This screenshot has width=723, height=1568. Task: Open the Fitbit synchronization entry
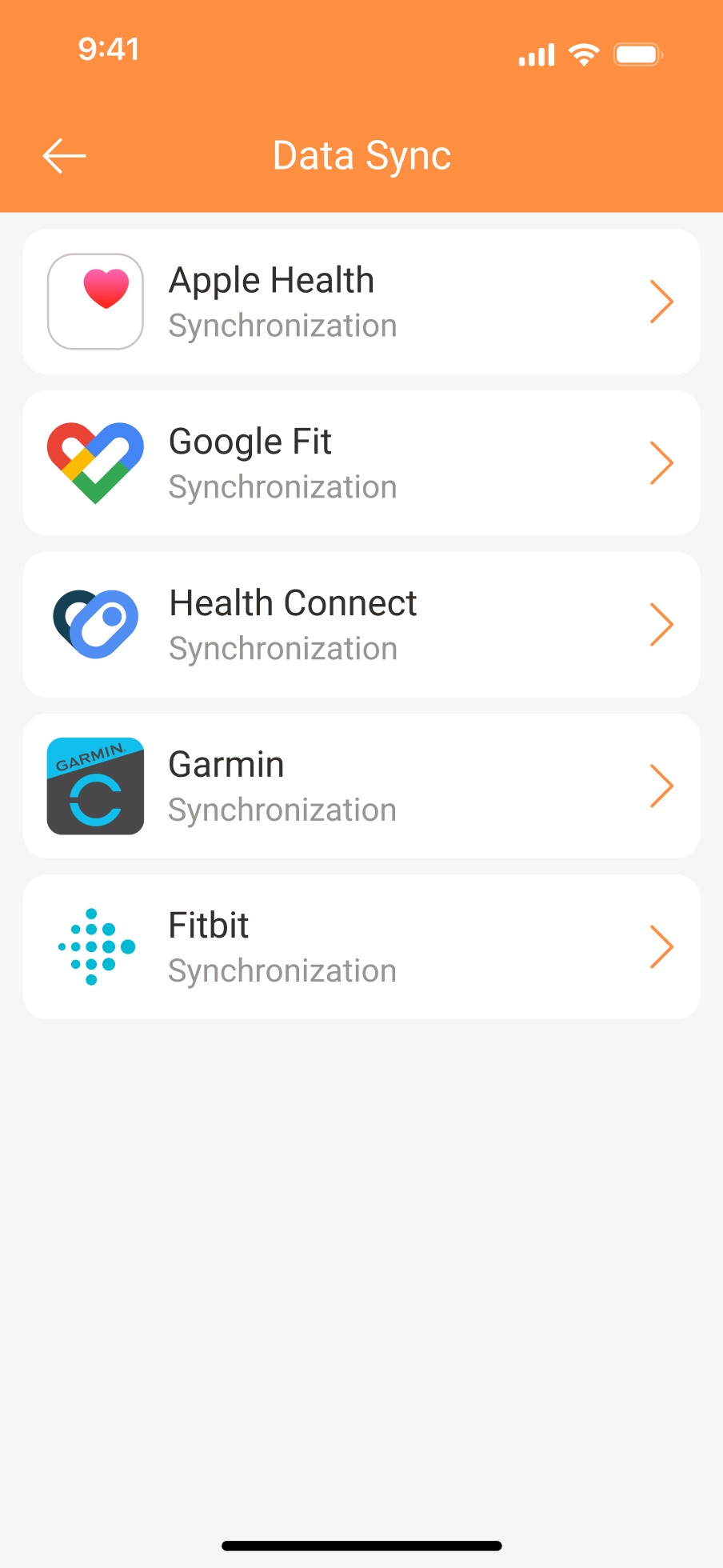coord(361,946)
